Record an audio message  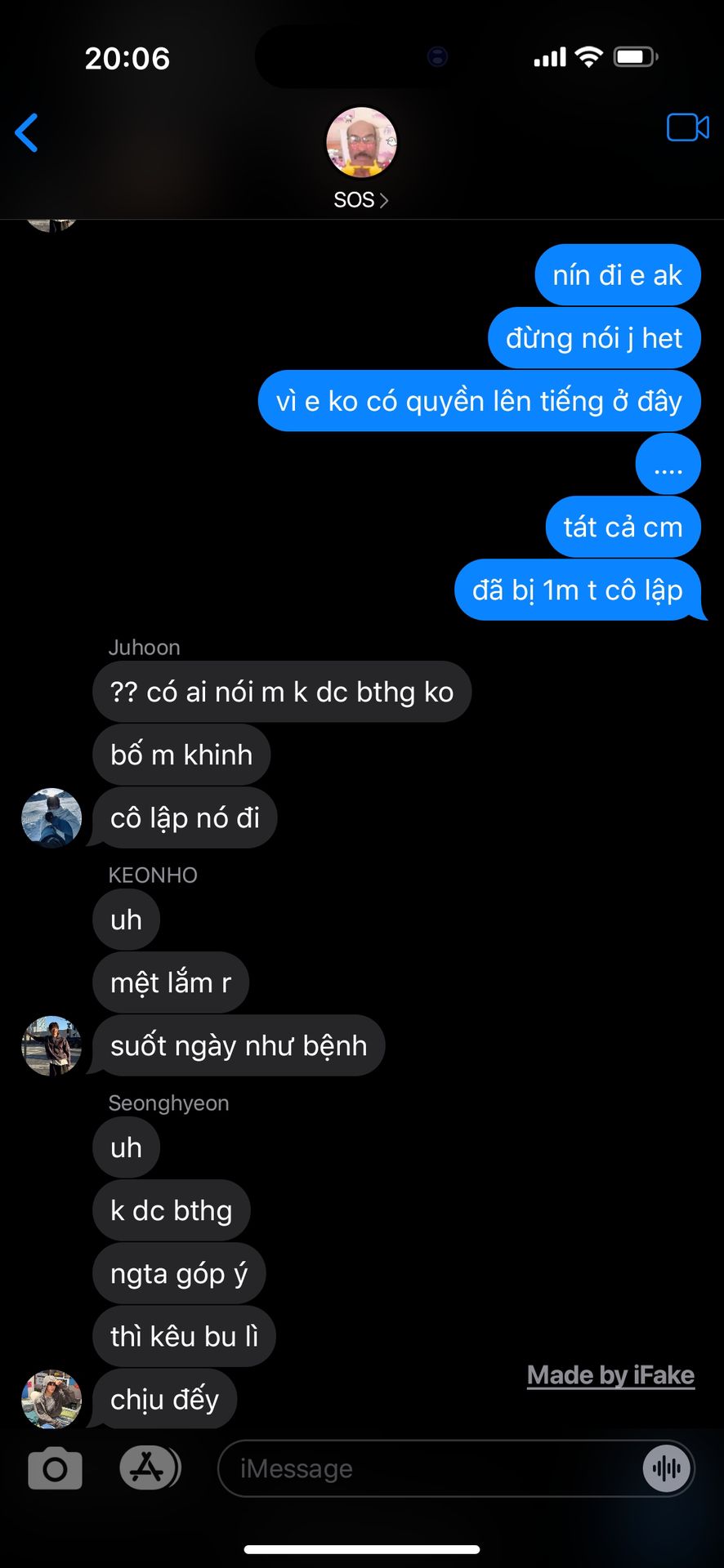pos(667,1468)
